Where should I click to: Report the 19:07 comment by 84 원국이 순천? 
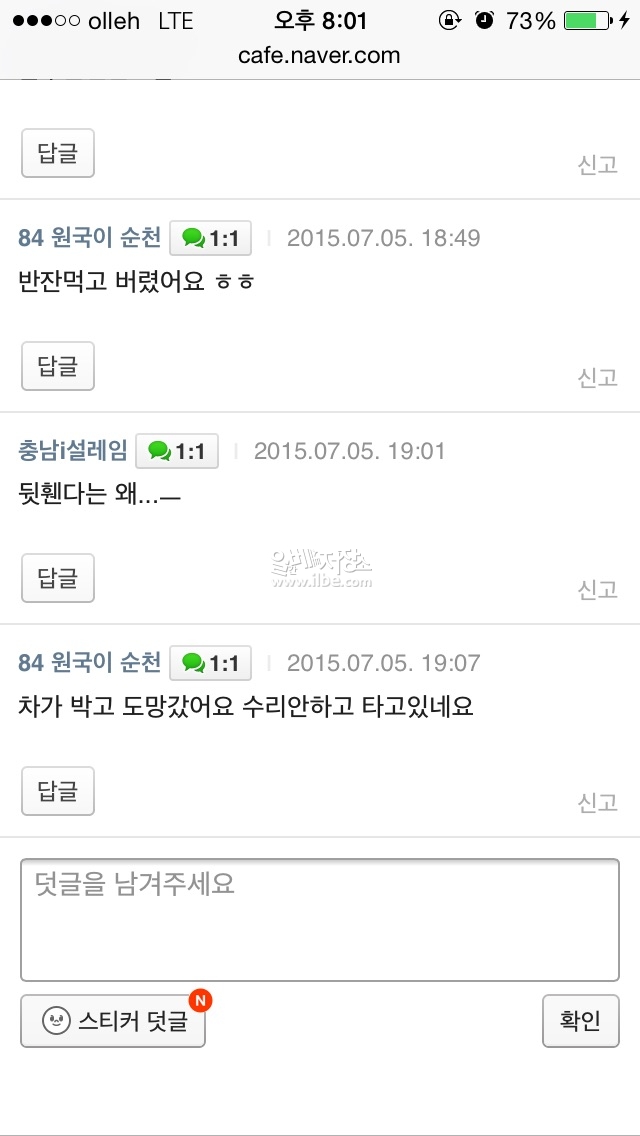(x=597, y=802)
